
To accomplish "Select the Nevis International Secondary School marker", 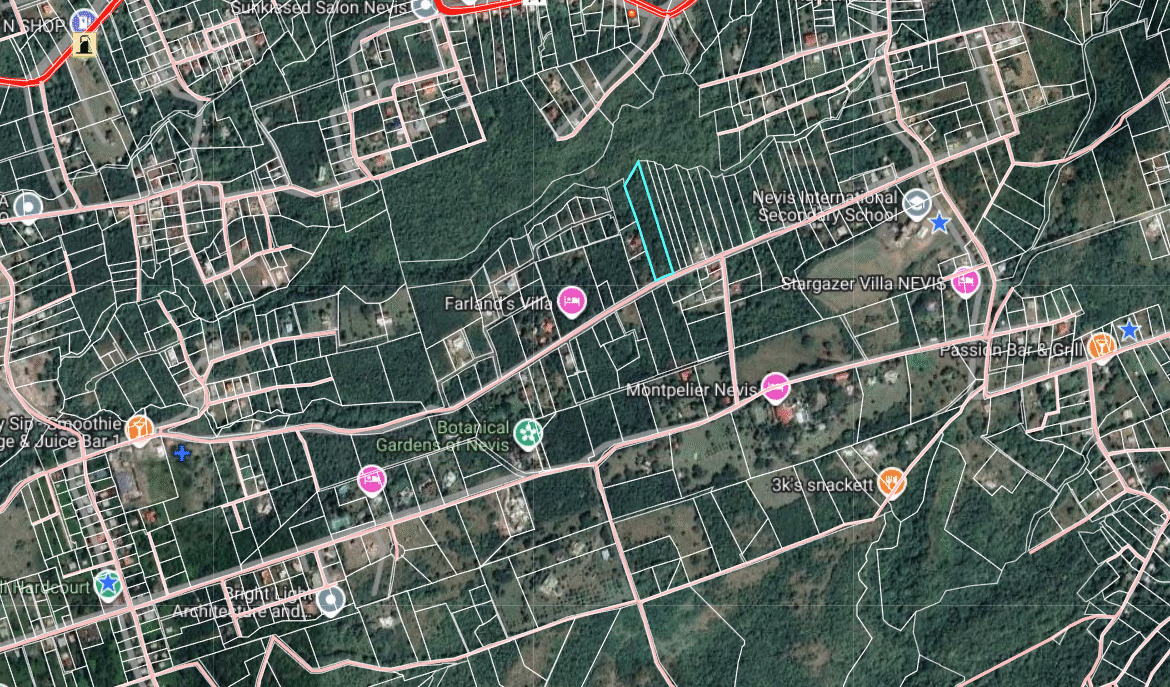I will click(x=915, y=205).
